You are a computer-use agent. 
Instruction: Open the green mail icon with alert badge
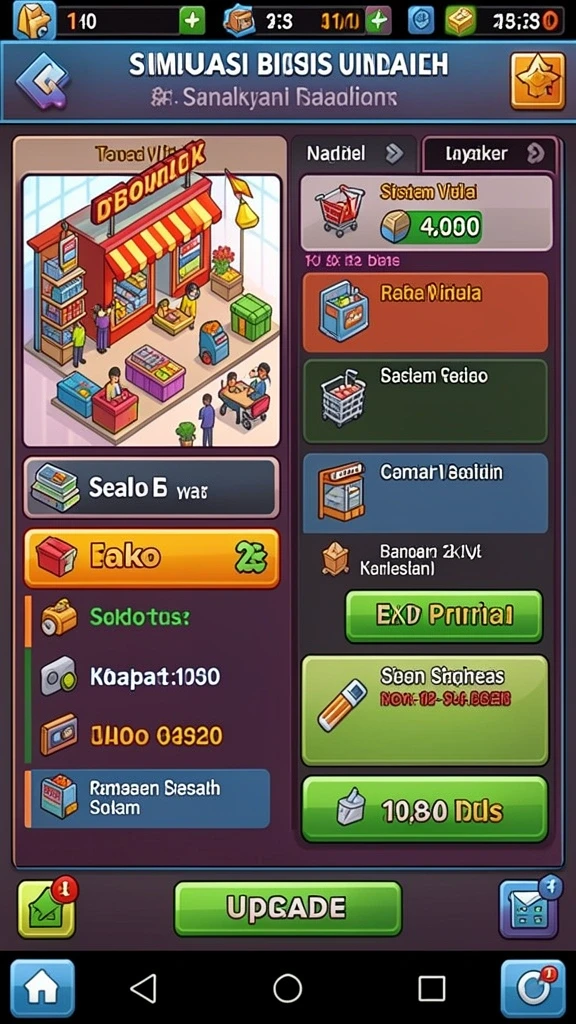click(x=46, y=908)
